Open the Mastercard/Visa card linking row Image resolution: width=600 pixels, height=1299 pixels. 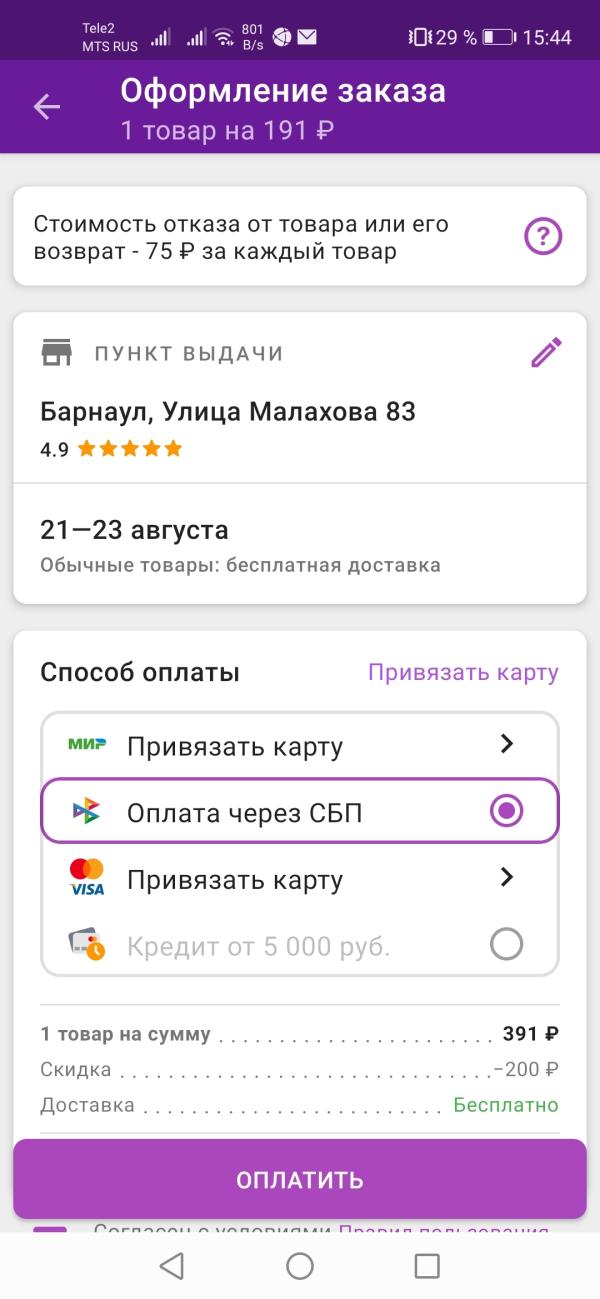(x=300, y=879)
